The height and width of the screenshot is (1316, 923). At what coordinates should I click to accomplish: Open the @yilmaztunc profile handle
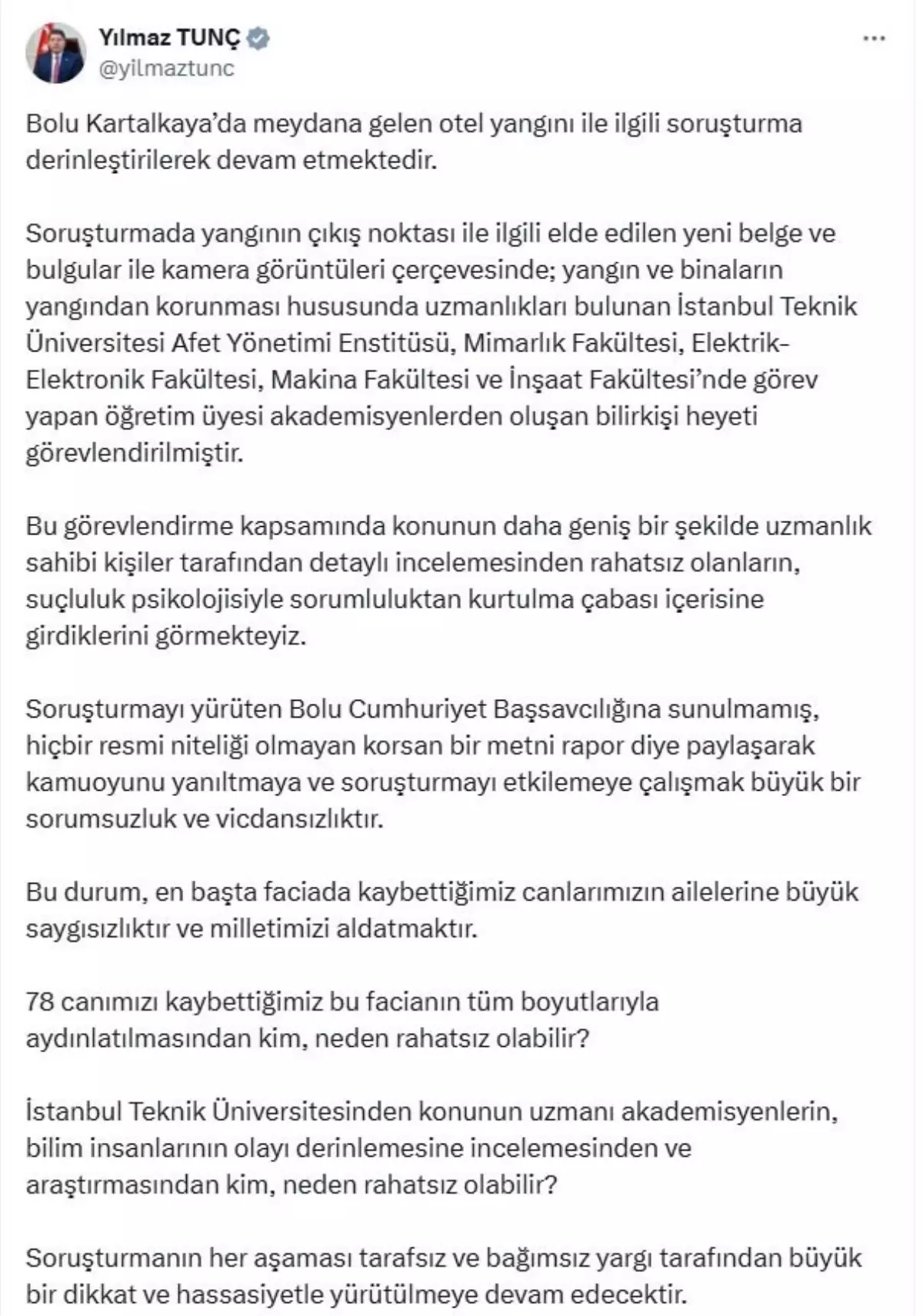[x=166, y=69]
